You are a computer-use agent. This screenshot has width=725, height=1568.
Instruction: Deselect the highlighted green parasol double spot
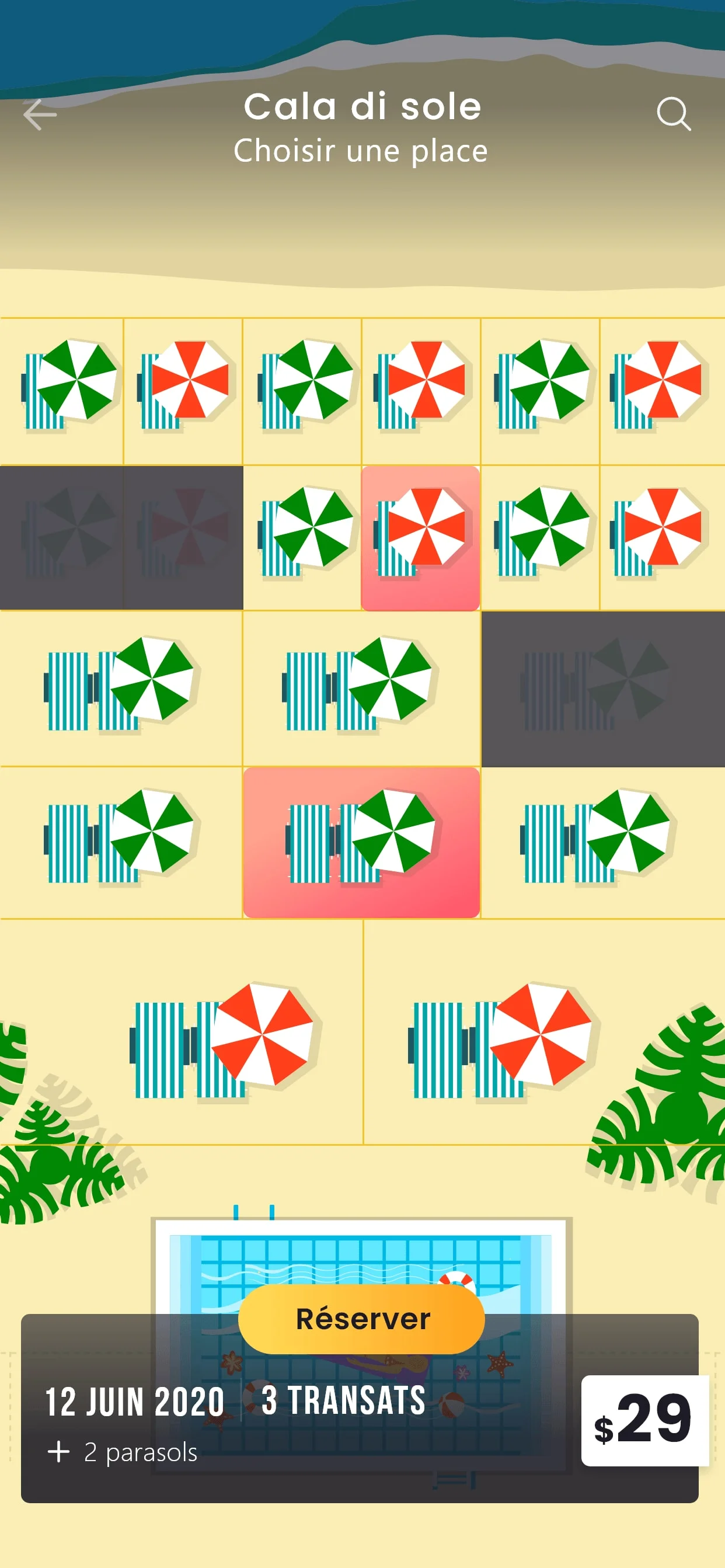point(361,842)
